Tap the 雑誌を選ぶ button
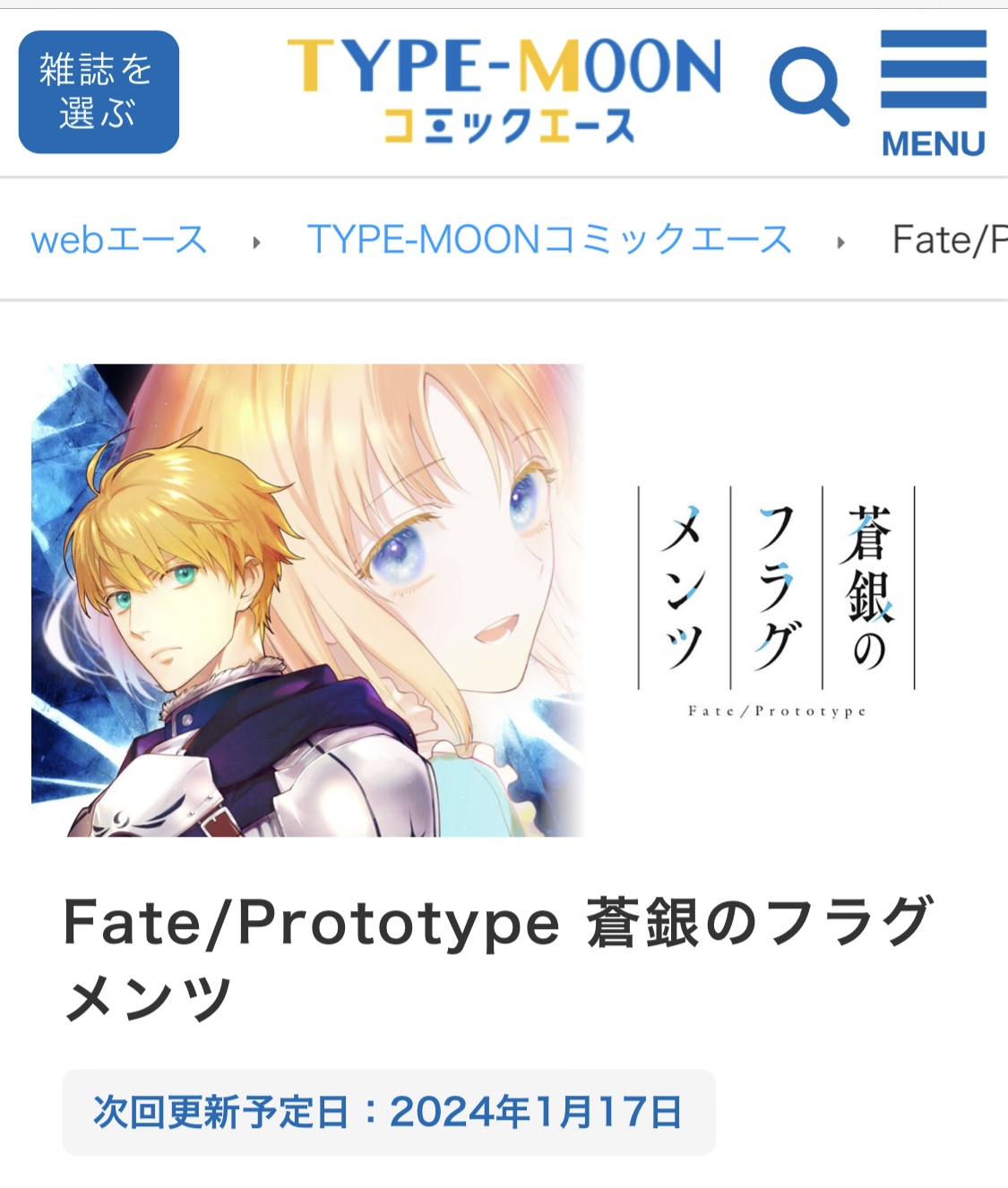 click(x=99, y=91)
